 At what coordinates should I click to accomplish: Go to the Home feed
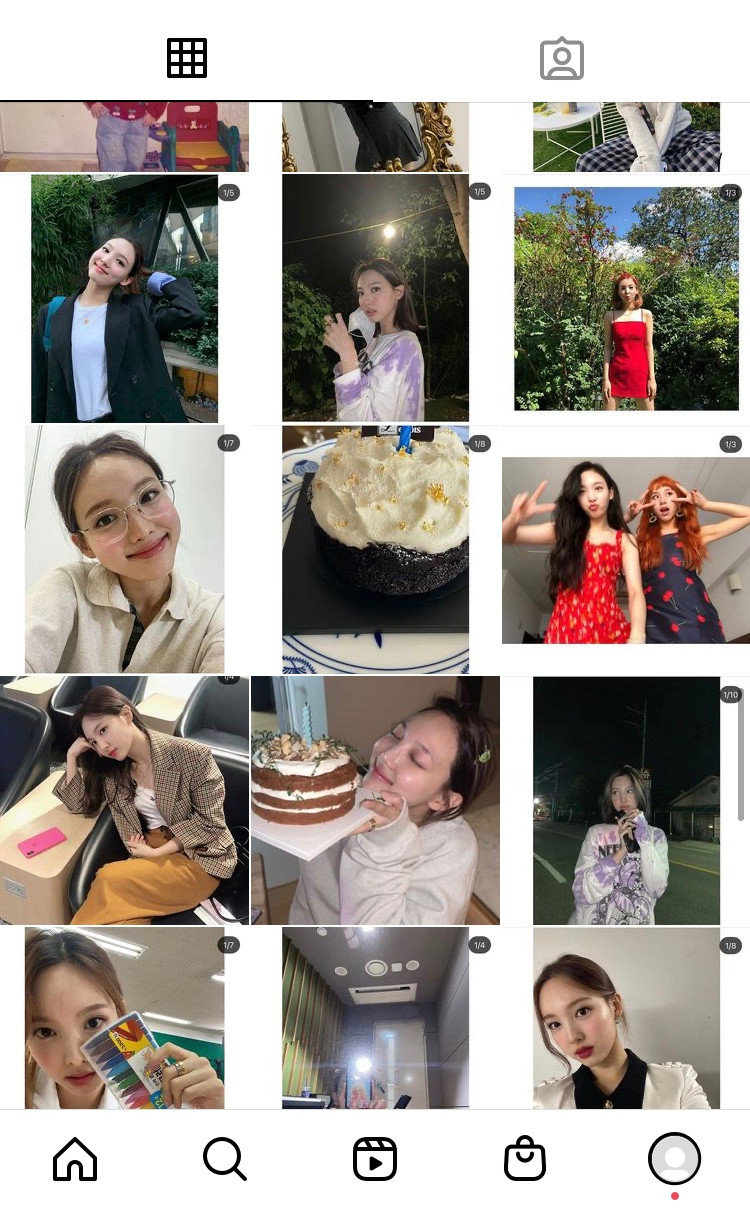75,1159
